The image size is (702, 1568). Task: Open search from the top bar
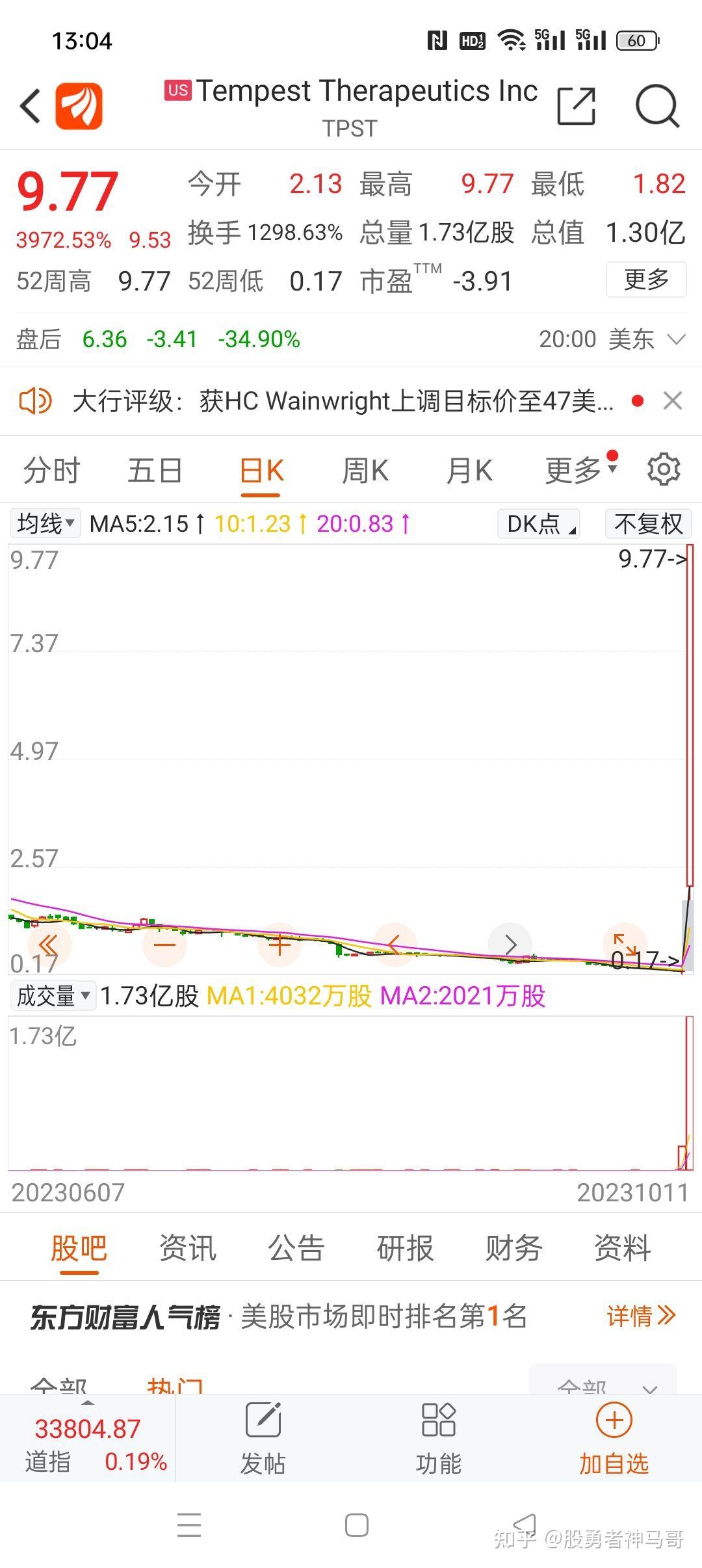[658, 106]
